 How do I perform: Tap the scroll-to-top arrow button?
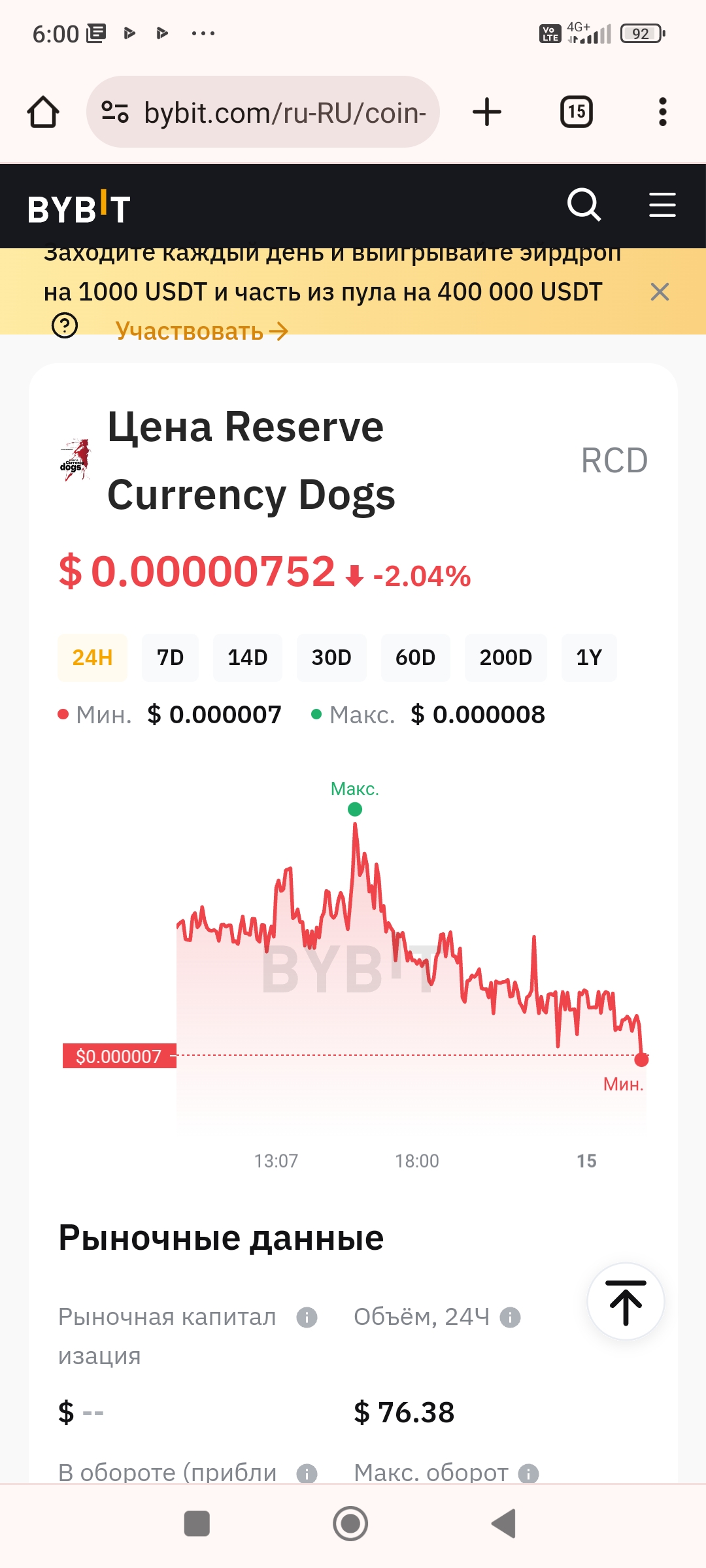[626, 1302]
